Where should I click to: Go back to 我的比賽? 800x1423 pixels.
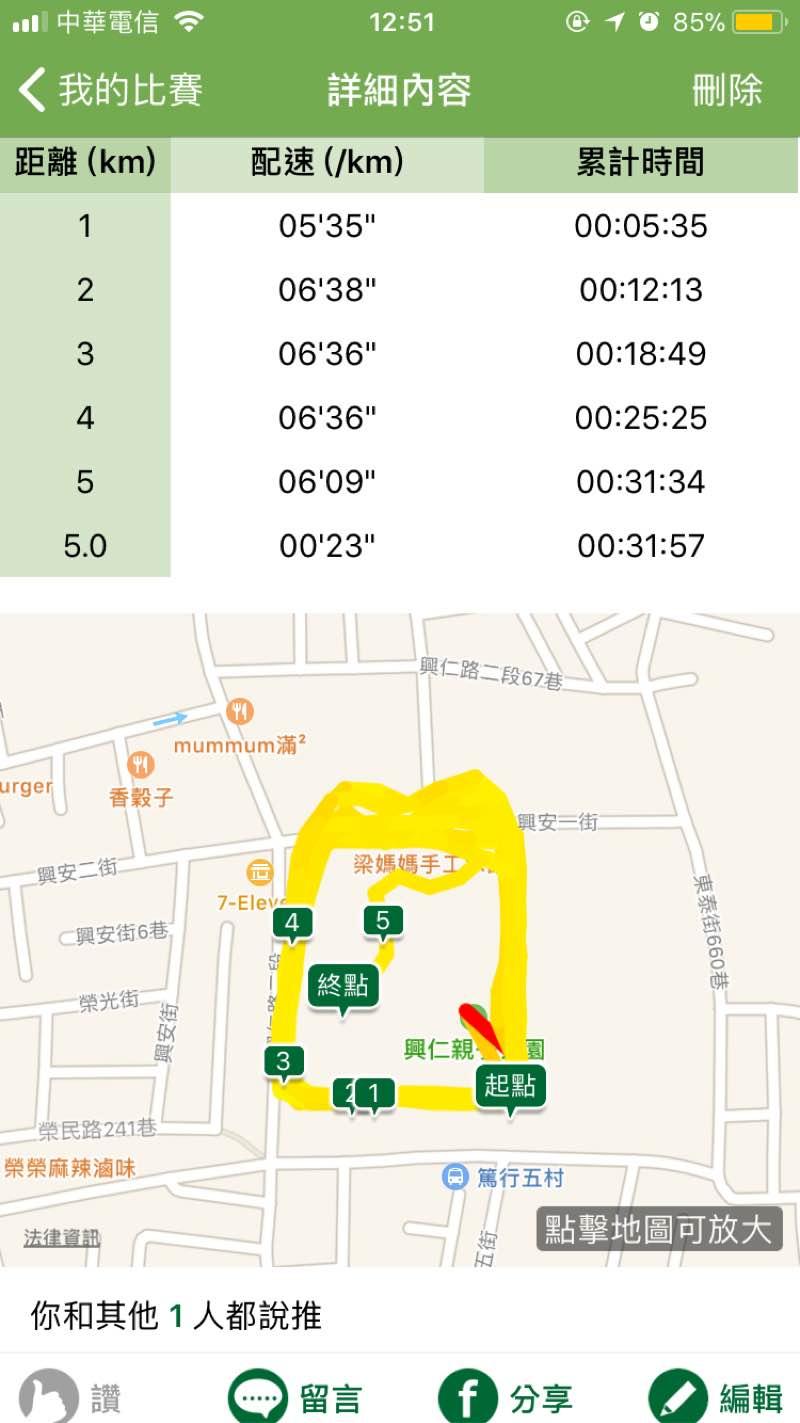click(110, 90)
